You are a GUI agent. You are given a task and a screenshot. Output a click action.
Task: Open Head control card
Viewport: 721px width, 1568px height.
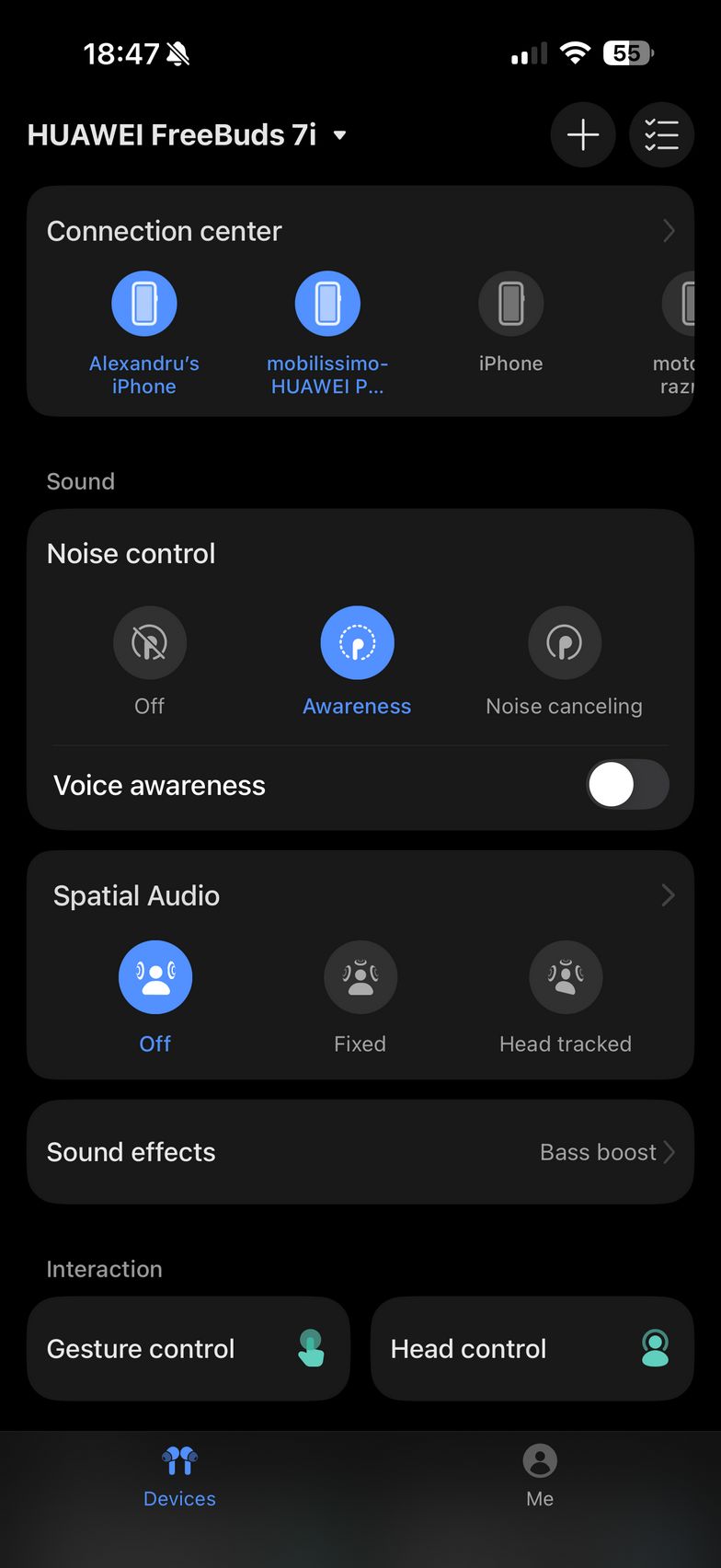point(532,1349)
